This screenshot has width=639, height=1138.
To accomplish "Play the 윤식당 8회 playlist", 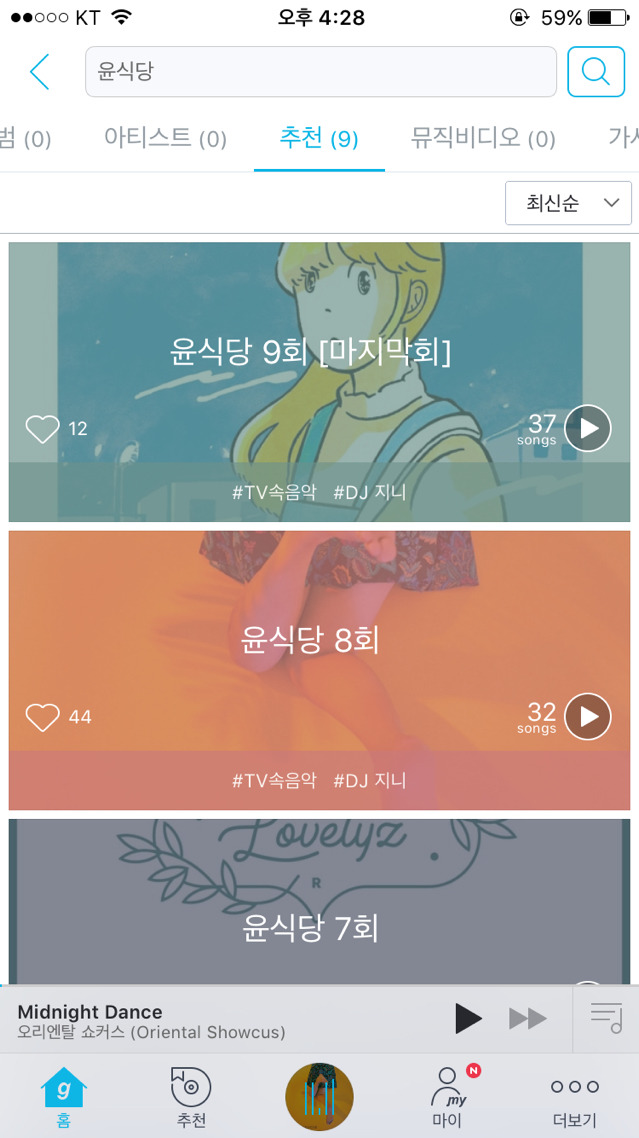I will click(x=588, y=717).
